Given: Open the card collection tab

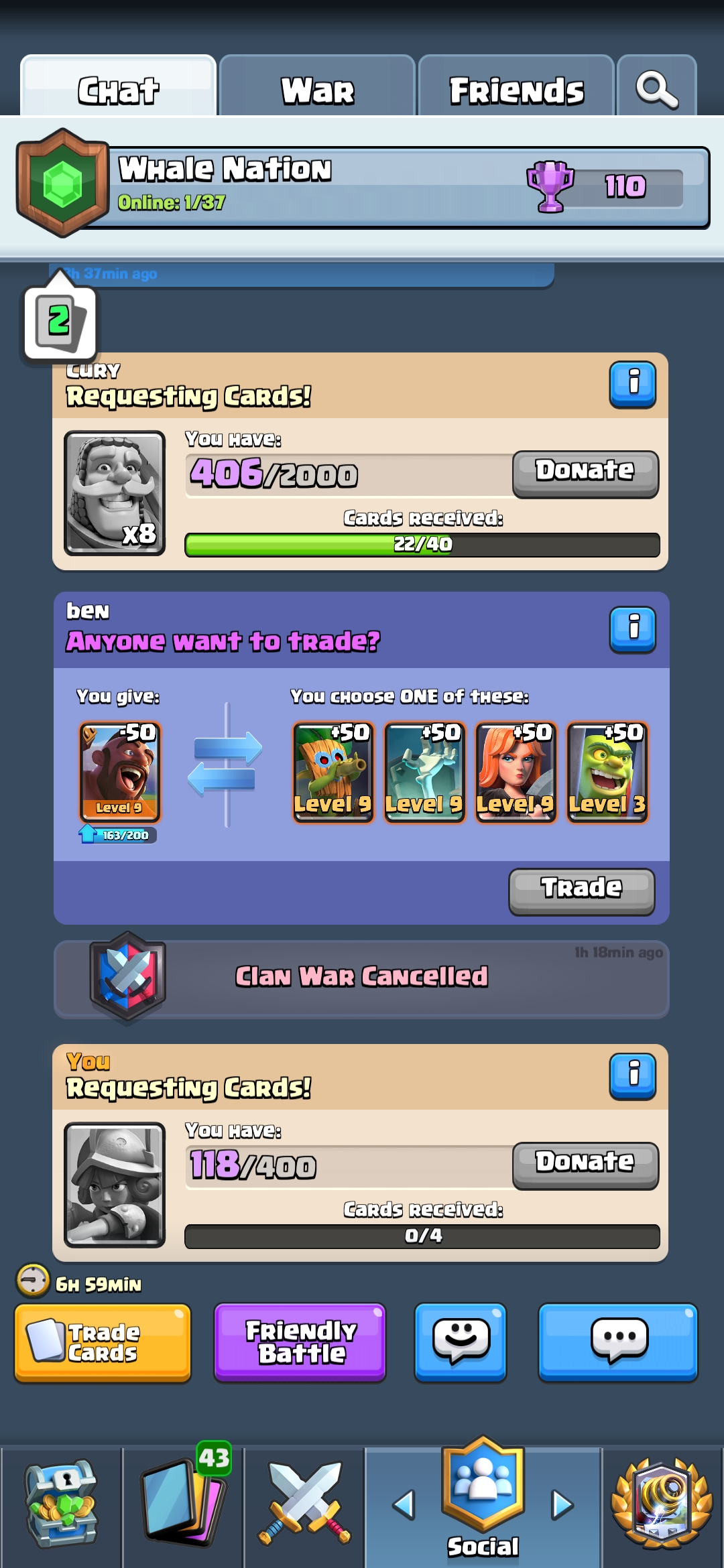Looking at the screenshot, I should pos(183,1504).
